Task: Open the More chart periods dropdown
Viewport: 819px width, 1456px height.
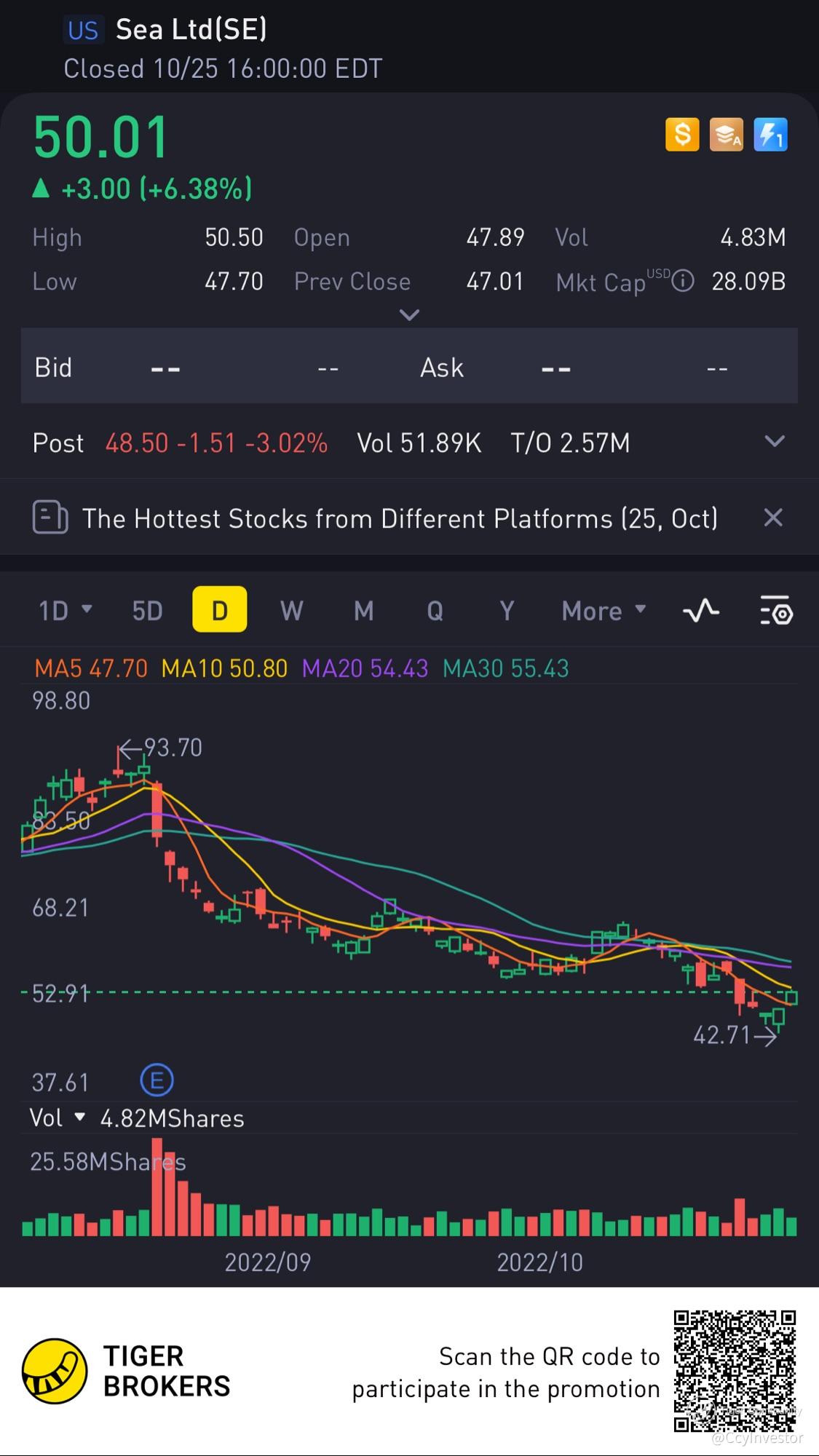Action: (604, 611)
